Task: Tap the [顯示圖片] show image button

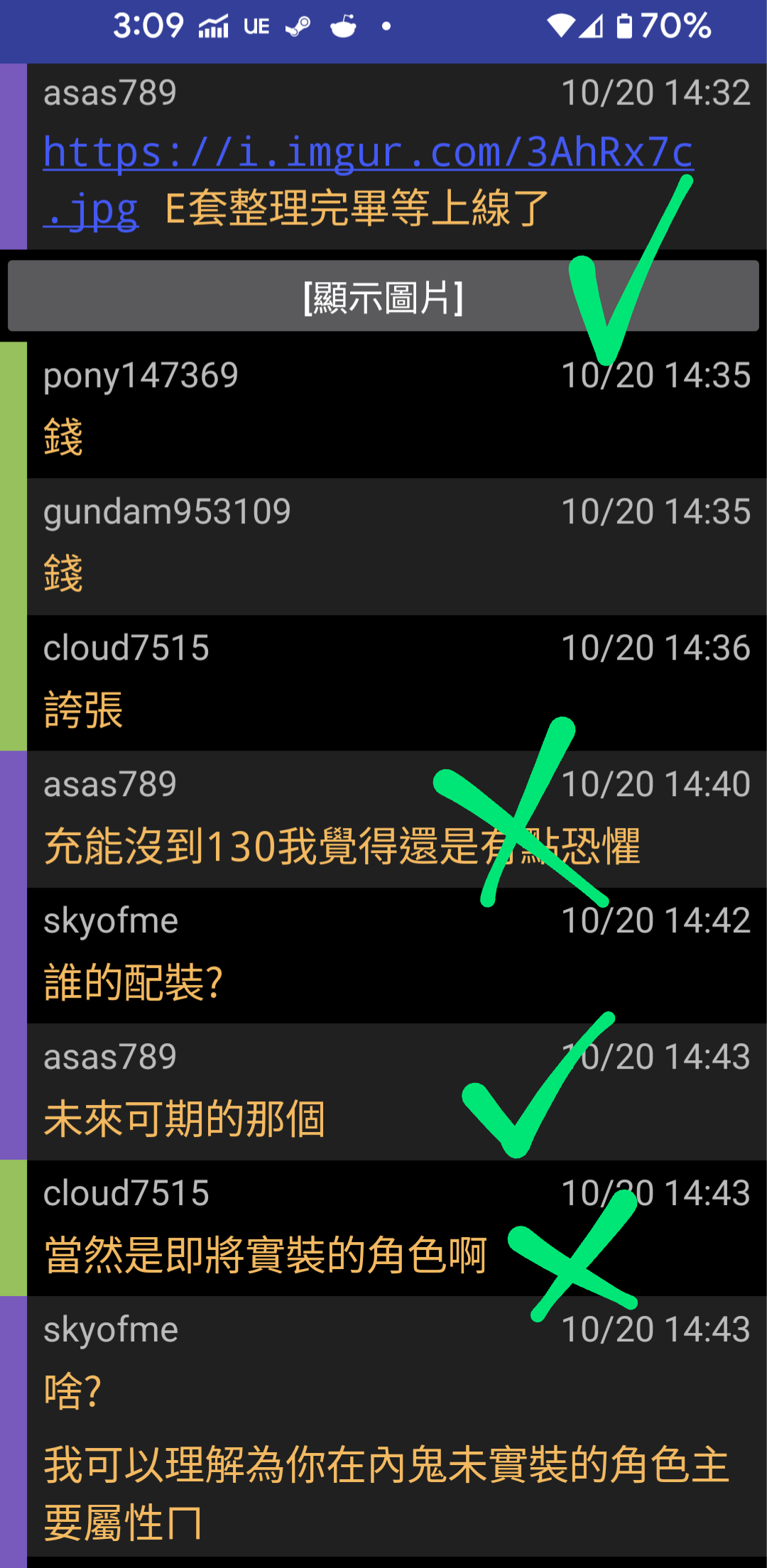Action: point(383,296)
